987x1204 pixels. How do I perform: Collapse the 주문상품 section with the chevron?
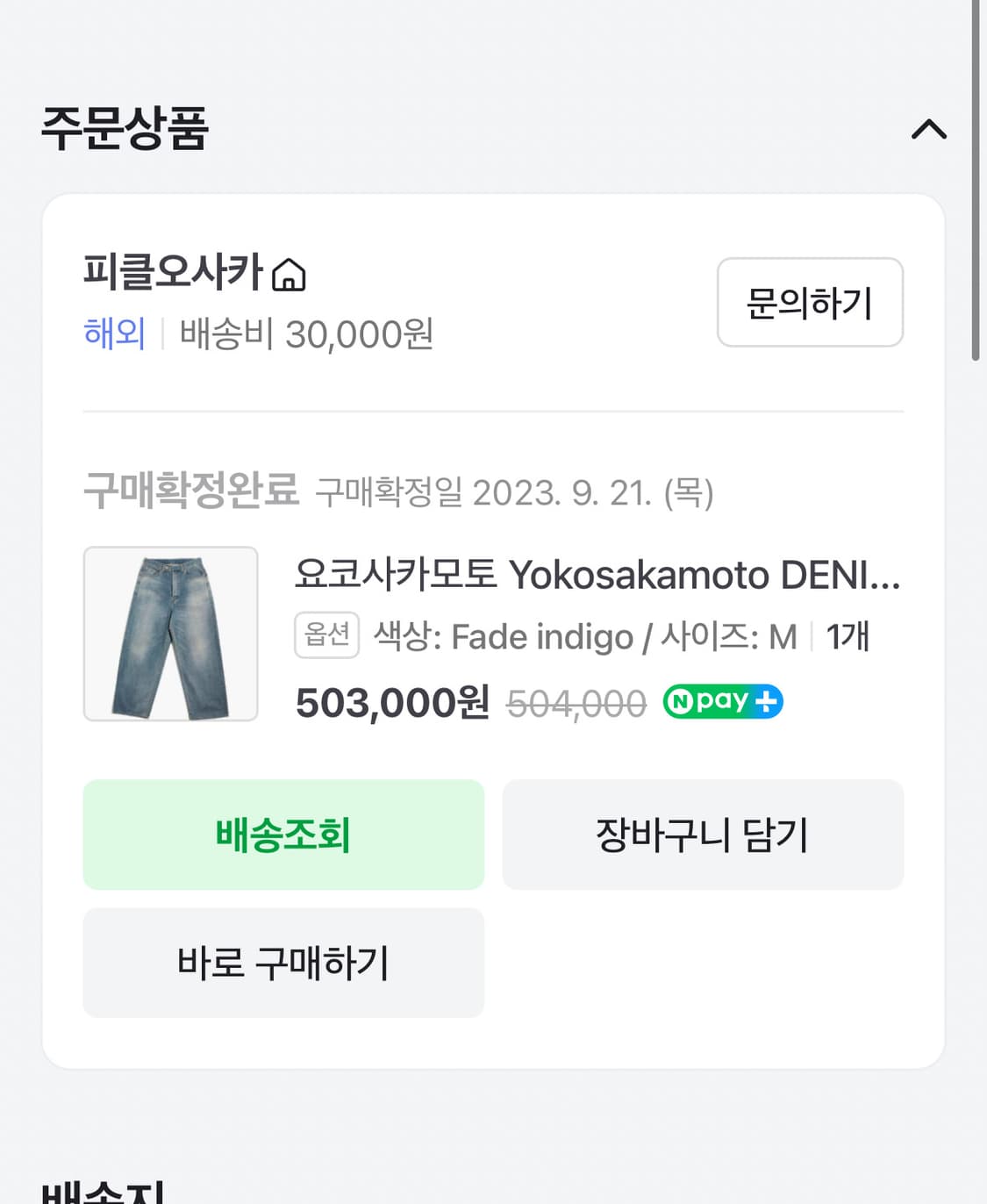tap(930, 130)
